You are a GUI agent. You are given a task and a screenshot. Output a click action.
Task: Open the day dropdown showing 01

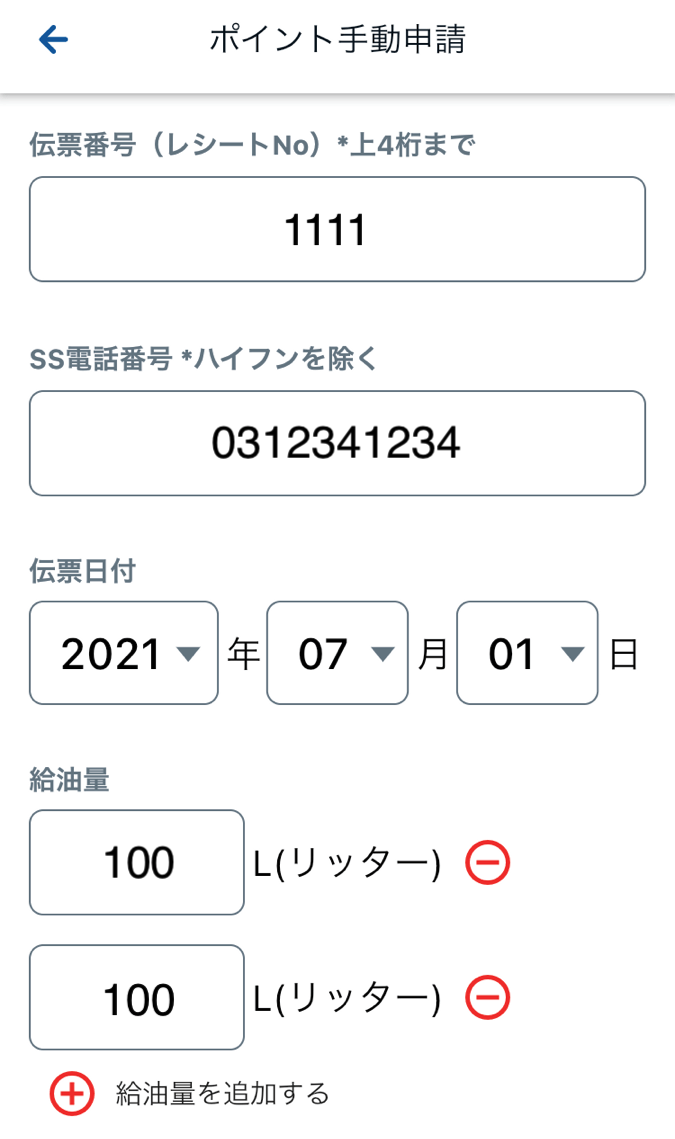coord(527,653)
